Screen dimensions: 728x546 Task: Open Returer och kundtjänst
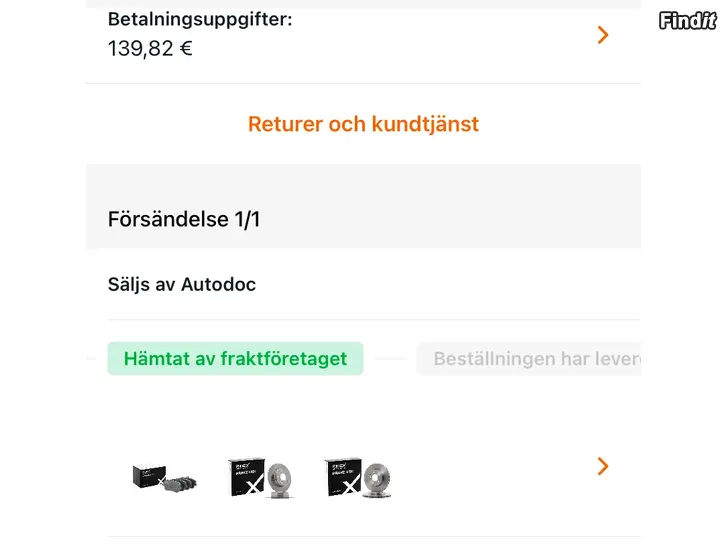pyautogui.click(x=363, y=125)
